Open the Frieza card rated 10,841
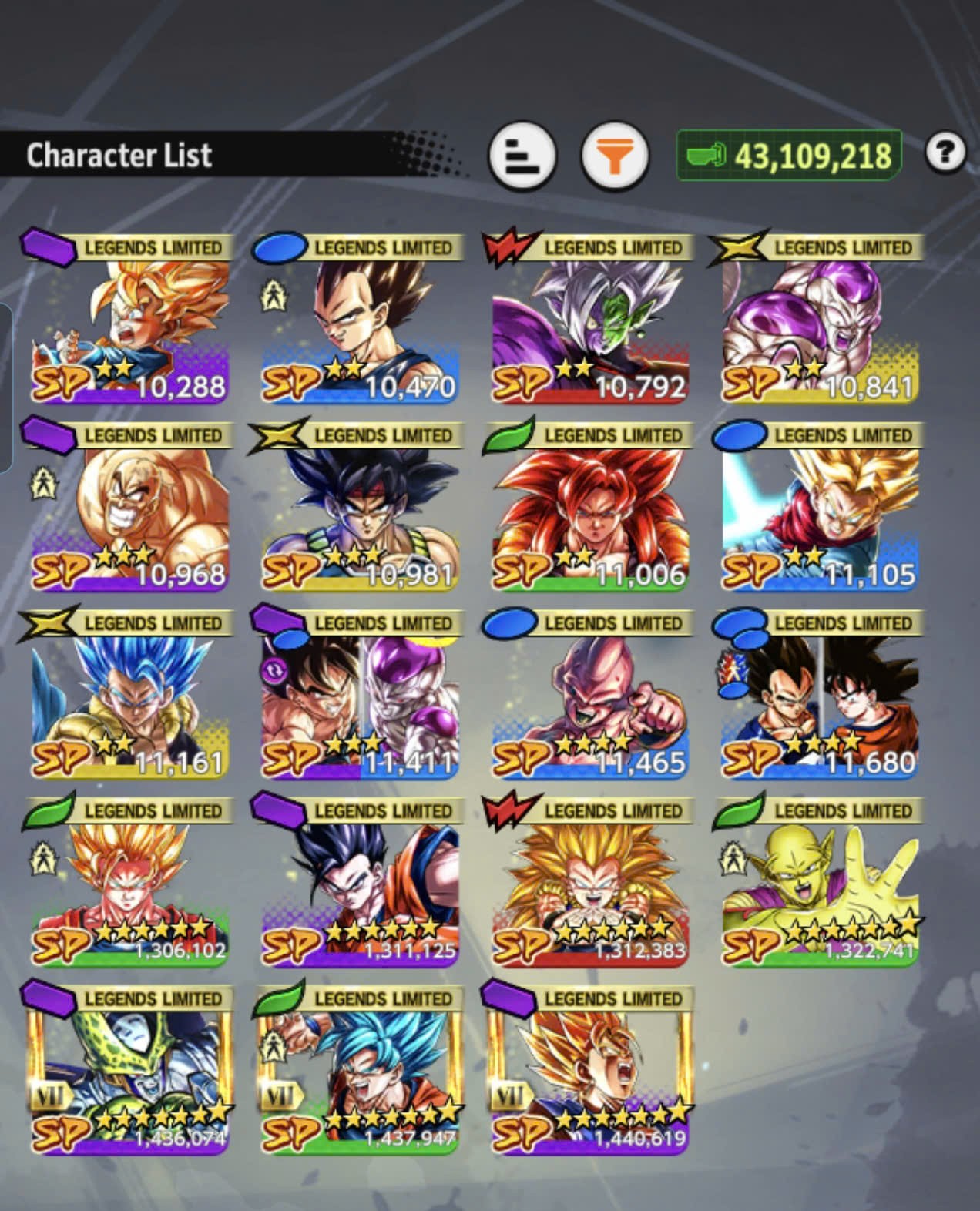 click(819, 317)
